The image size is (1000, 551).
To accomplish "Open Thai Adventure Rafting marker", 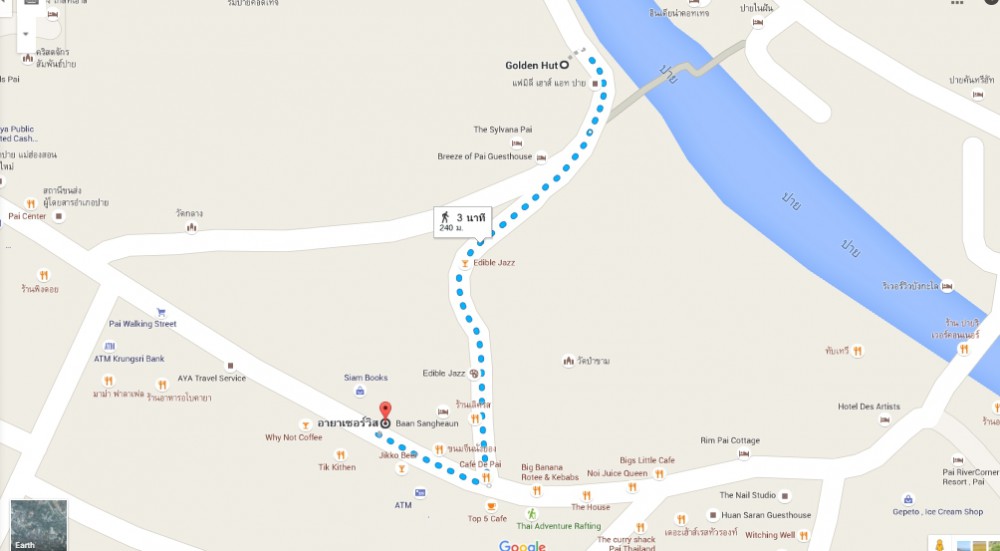I will click(x=532, y=513).
